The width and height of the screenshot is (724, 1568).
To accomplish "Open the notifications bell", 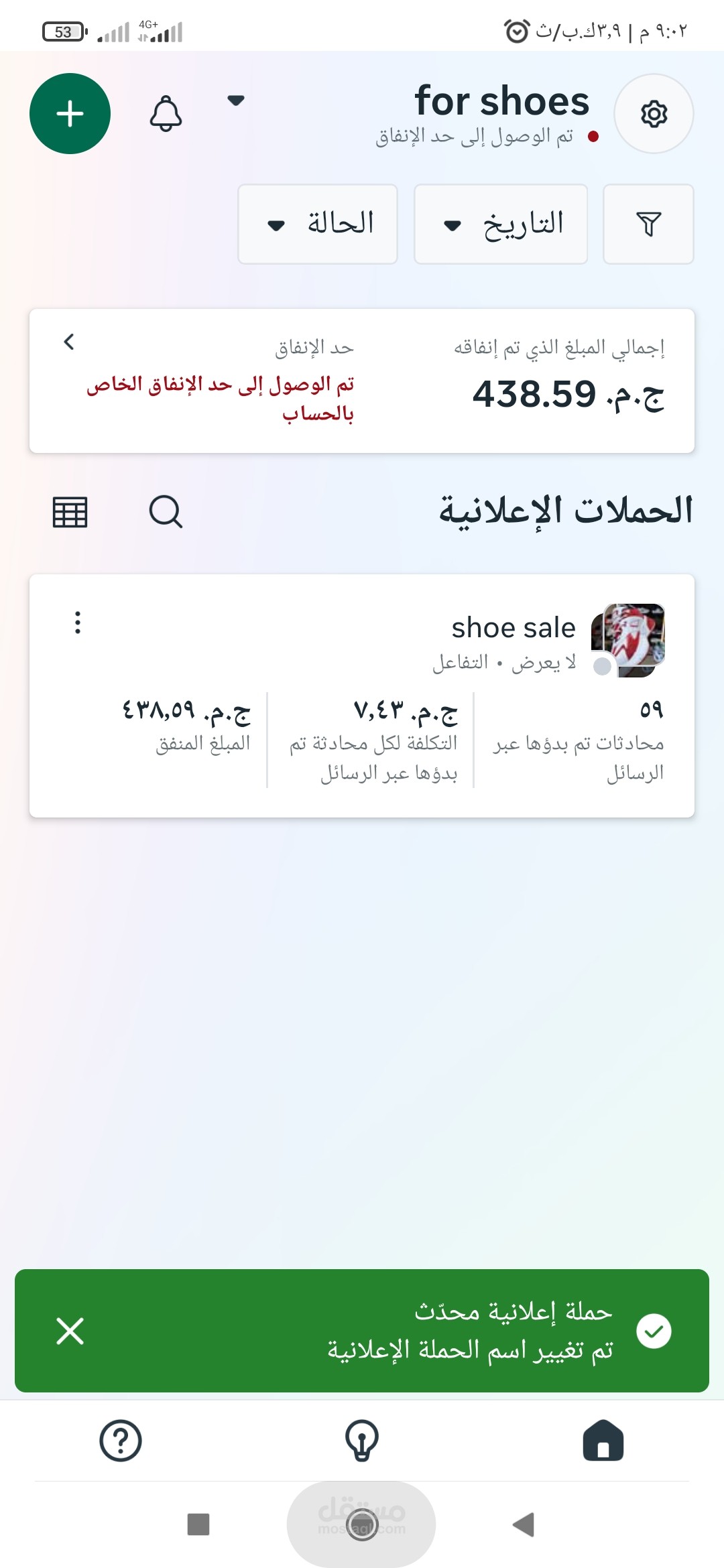I will 166,113.
